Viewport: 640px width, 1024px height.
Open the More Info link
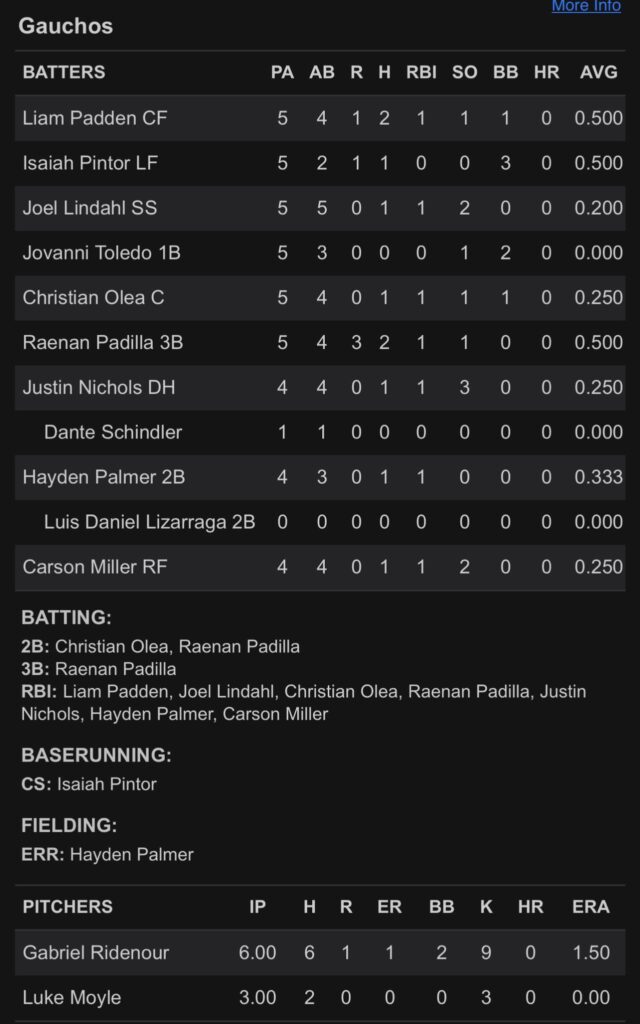coord(586,6)
